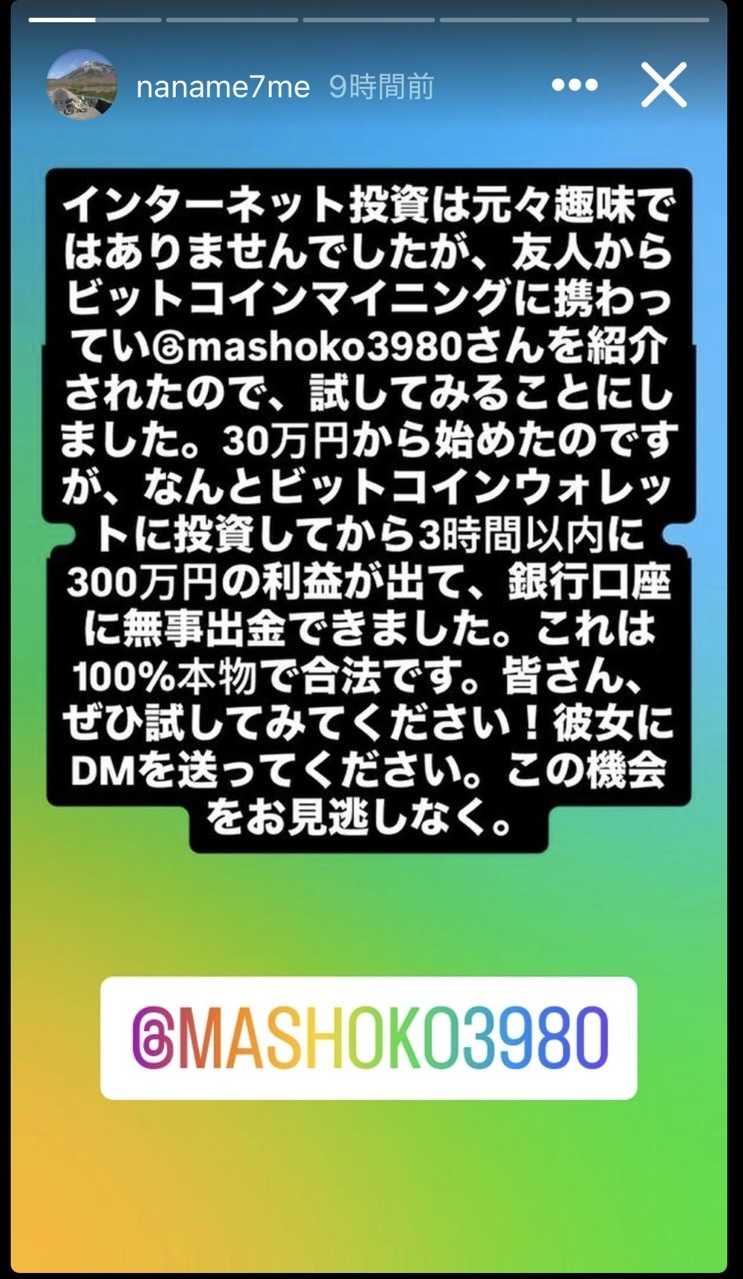Open naname7me's profile picture
Image resolution: width=743 pixels, height=1279 pixels.
[82, 85]
